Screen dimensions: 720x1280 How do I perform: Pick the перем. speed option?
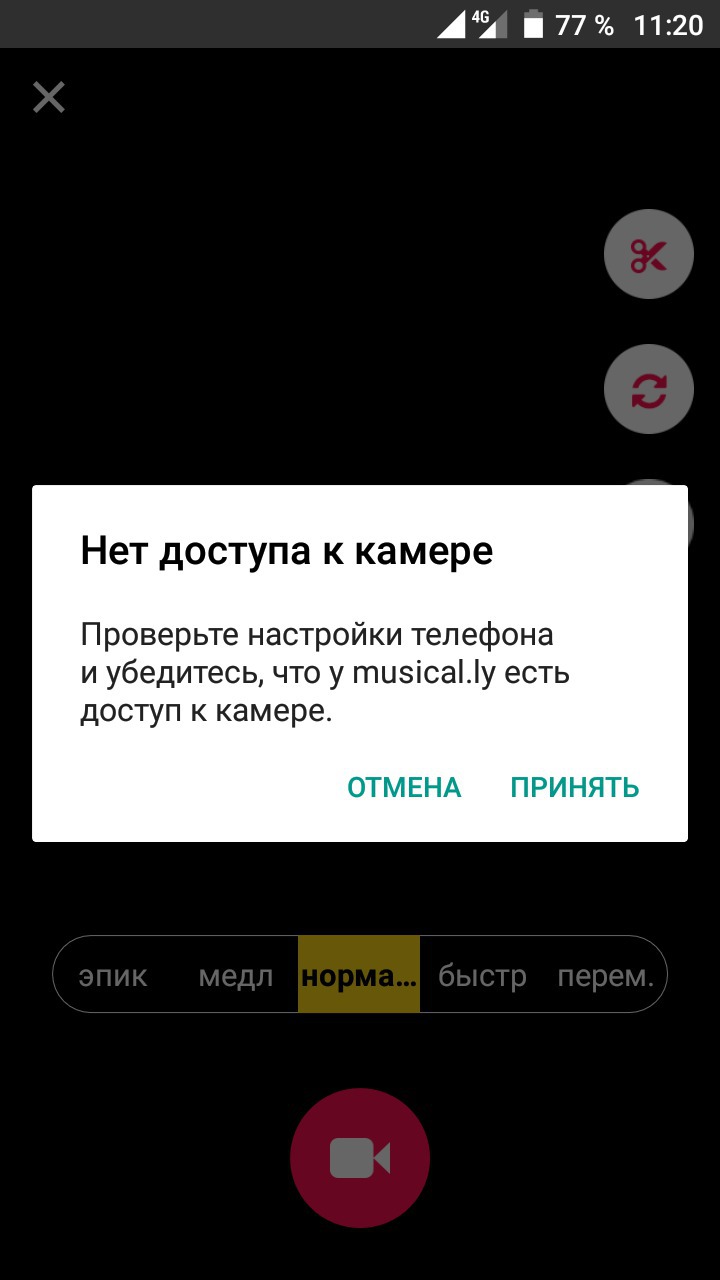605,975
